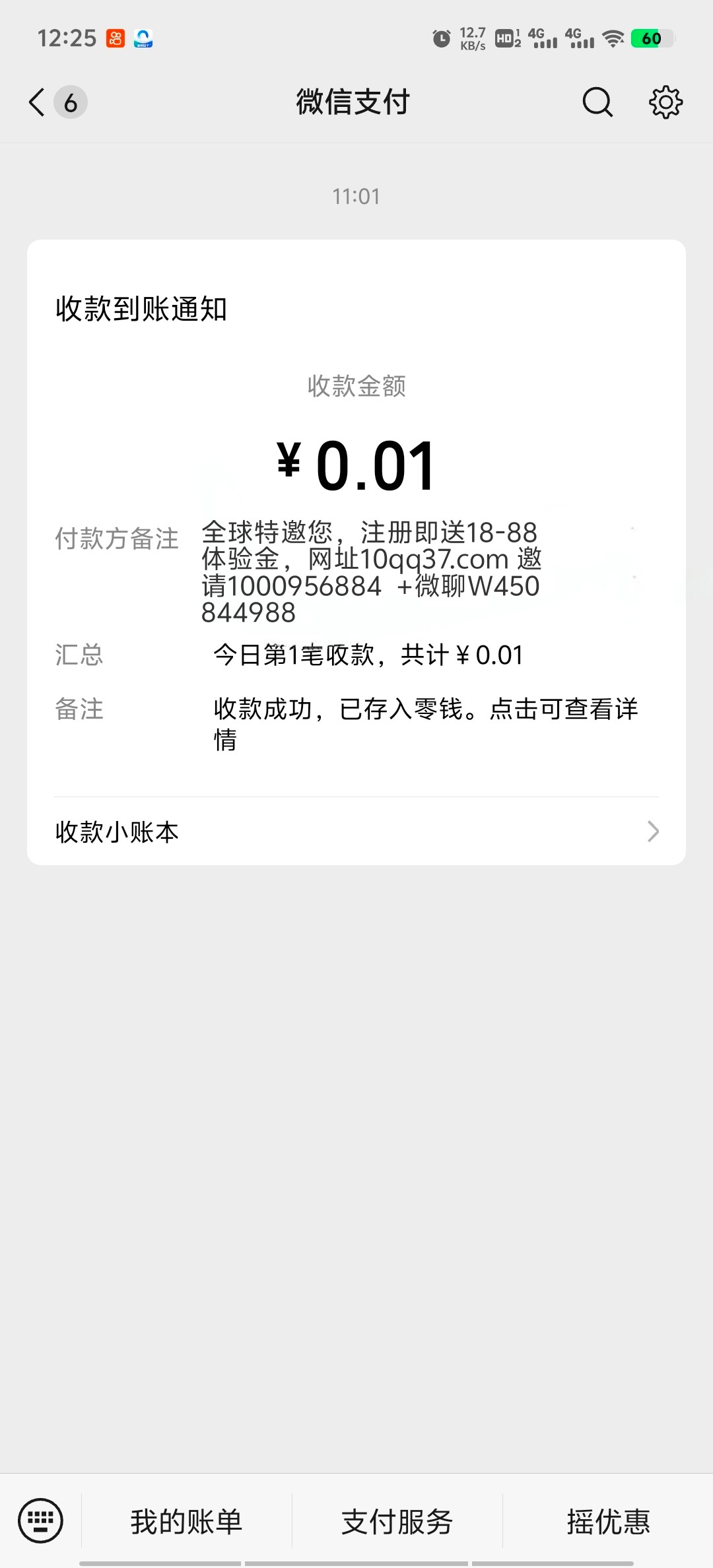
Task: Tap the unread badge showing 6
Action: (71, 102)
